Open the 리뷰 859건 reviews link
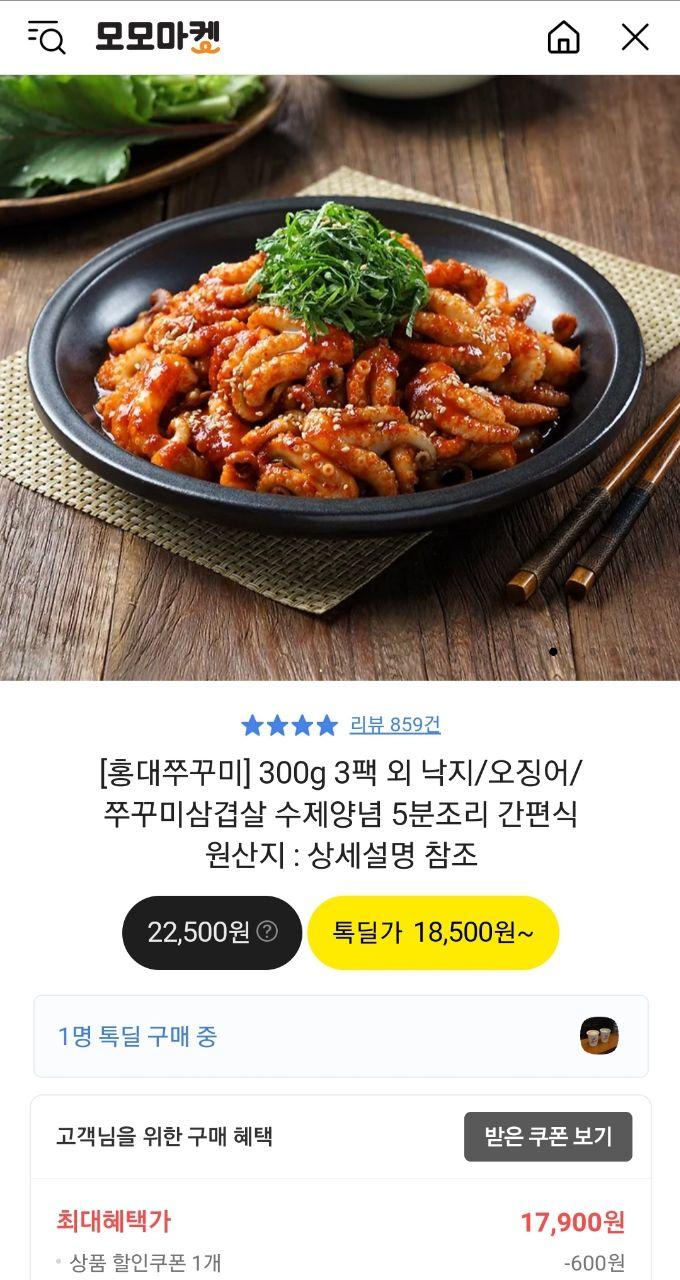Viewport: 680px width, 1280px height. [x=394, y=725]
